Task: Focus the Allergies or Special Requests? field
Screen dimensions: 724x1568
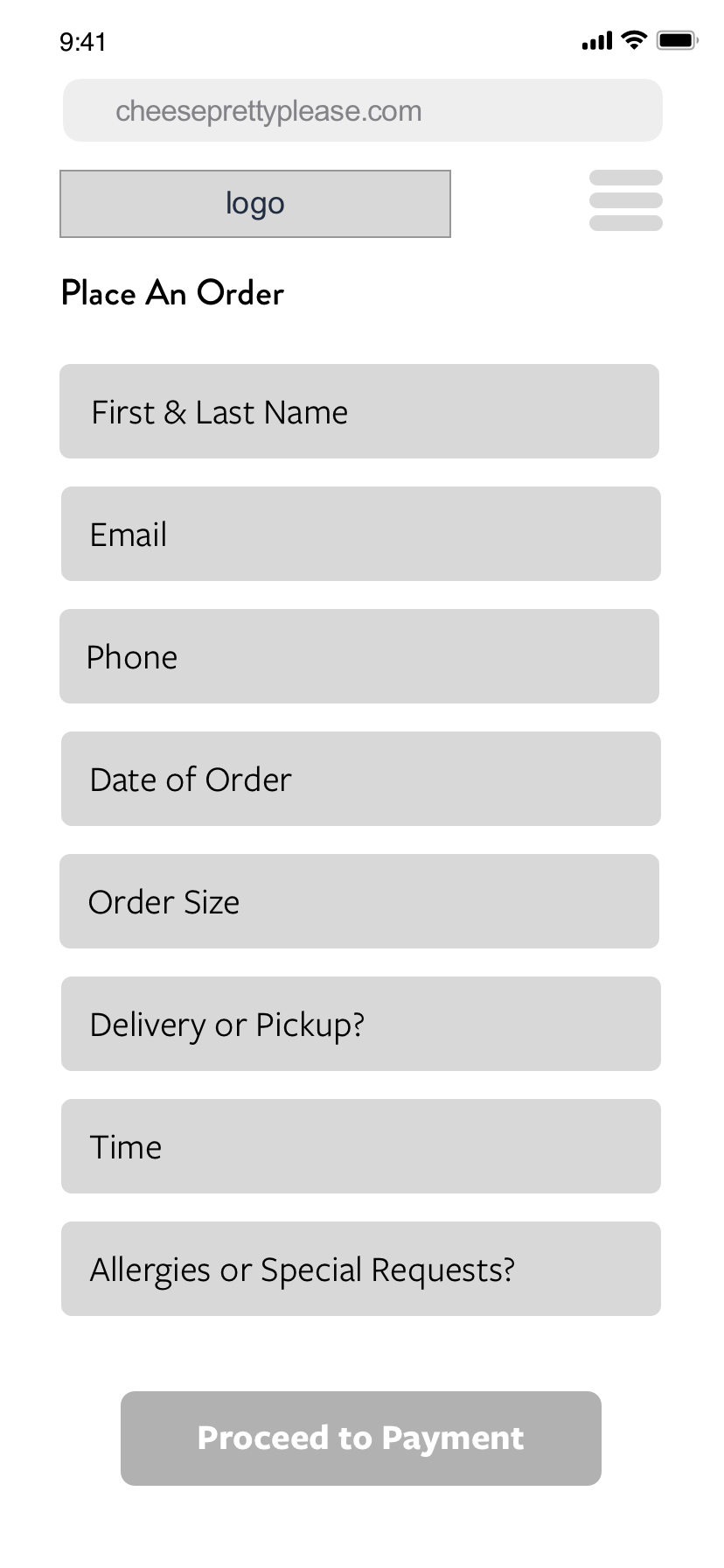Action: tap(361, 1269)
